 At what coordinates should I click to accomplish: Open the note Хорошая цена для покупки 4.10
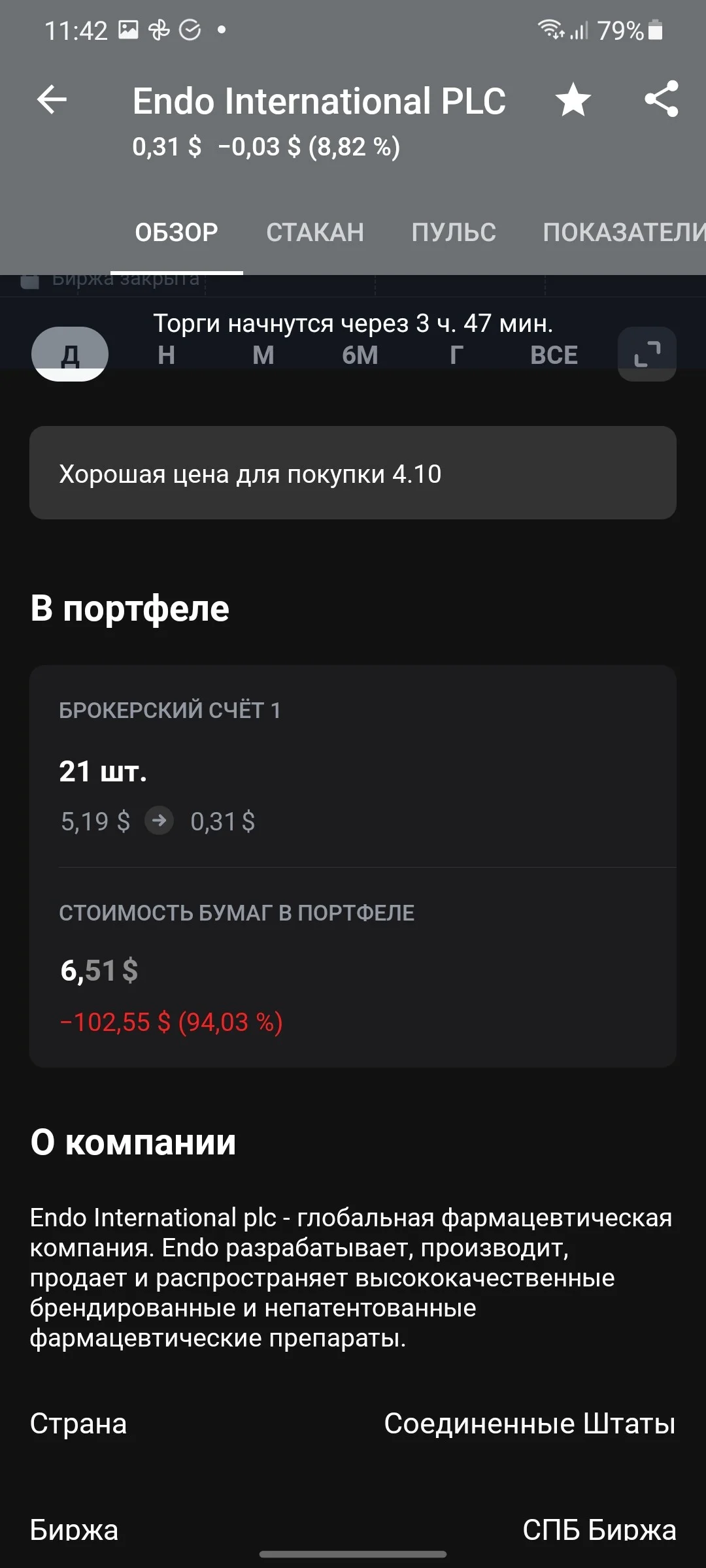click(353, 473)
